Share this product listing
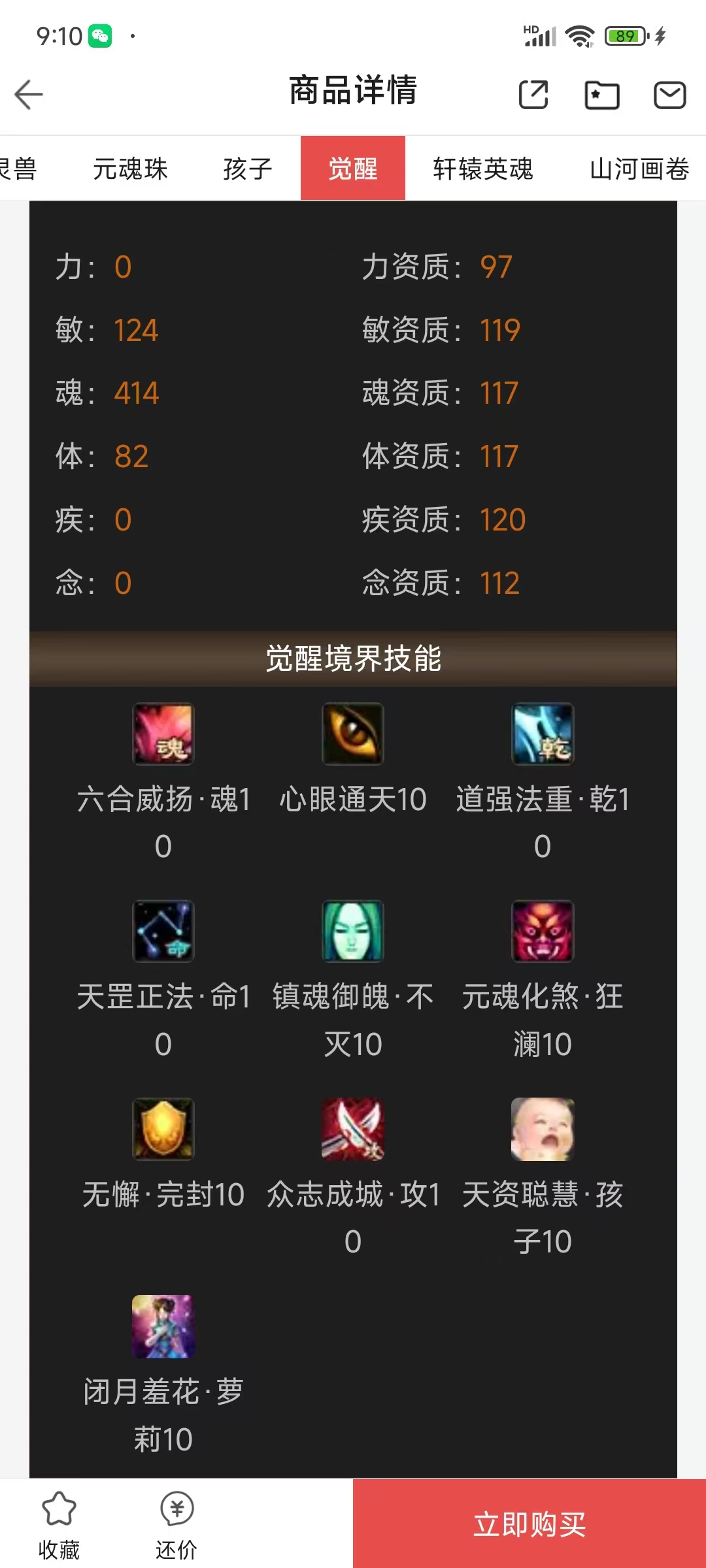 tap(533, 95)
